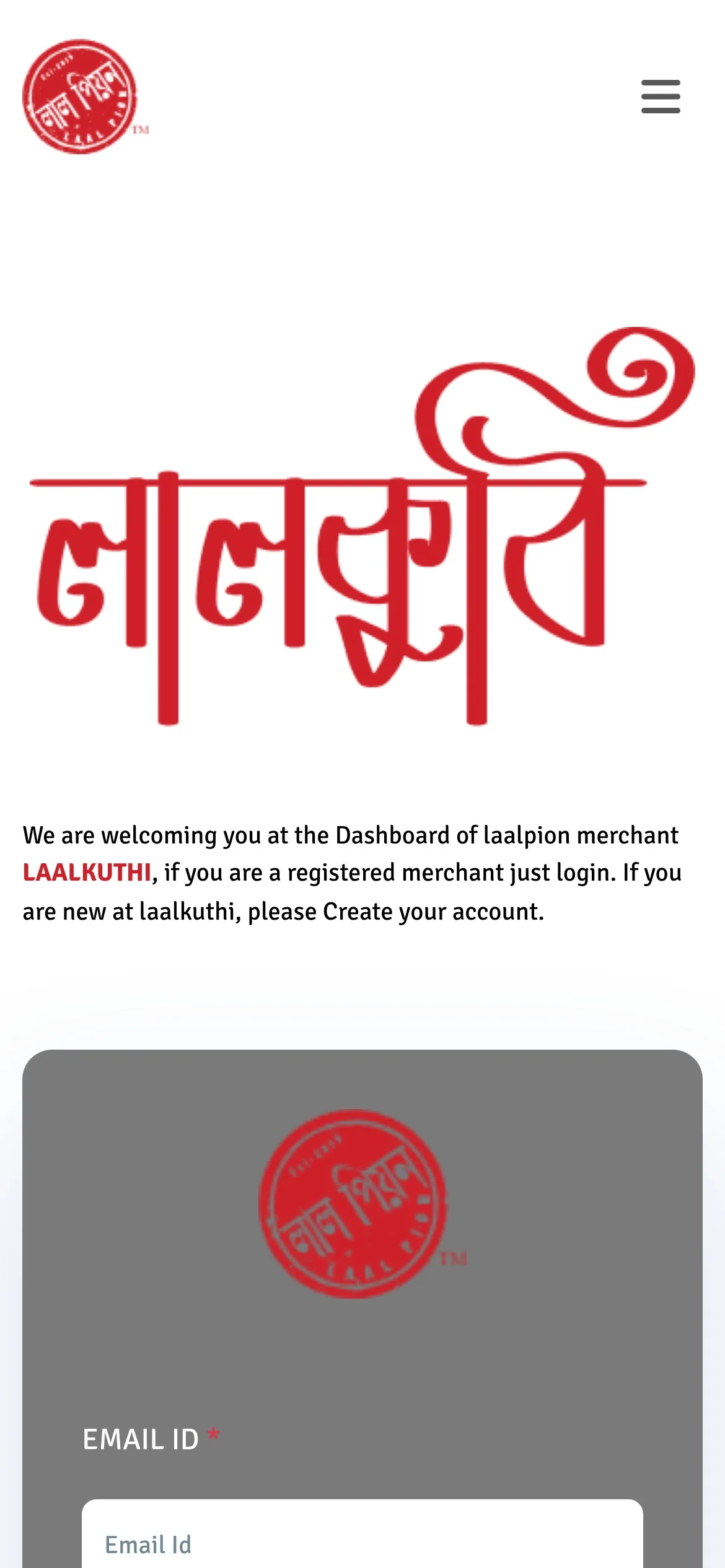Open Laalpion logo home link in header
725x1568 pixels.
tap(86, 97)
